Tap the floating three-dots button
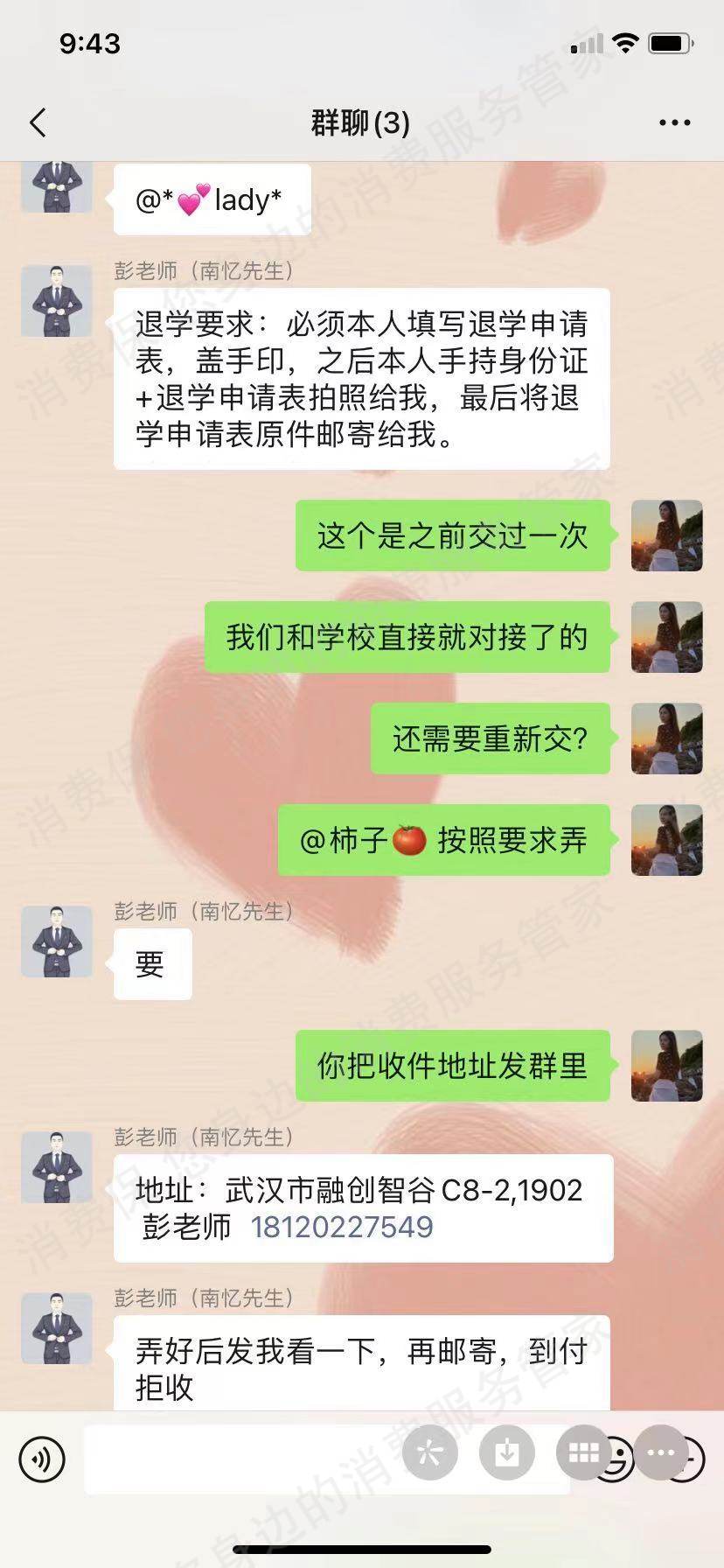Viewport: 724px width, 1568px height. point(660,1453)
